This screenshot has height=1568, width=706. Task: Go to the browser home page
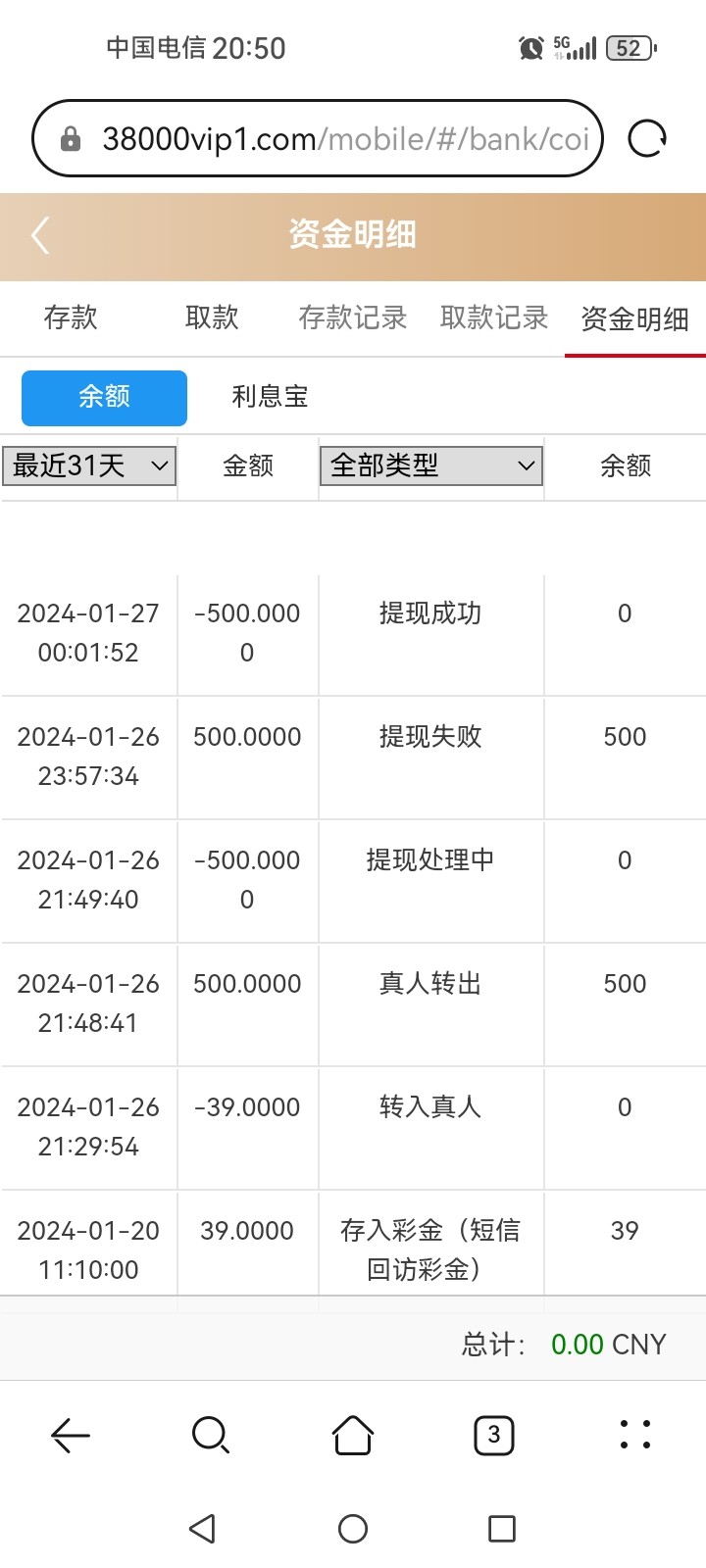(353, 1436)
